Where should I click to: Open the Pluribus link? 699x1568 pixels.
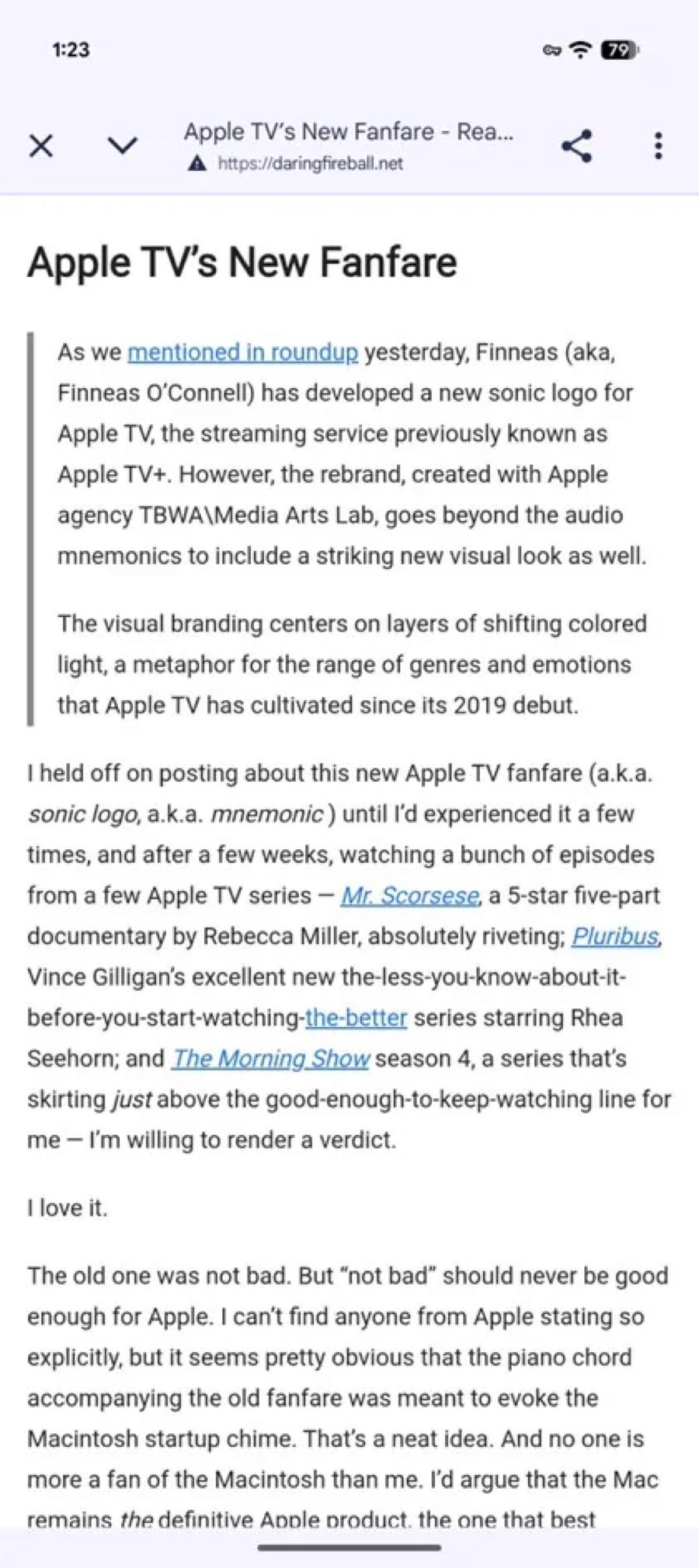pyautogui.click(x=615, y=937)
